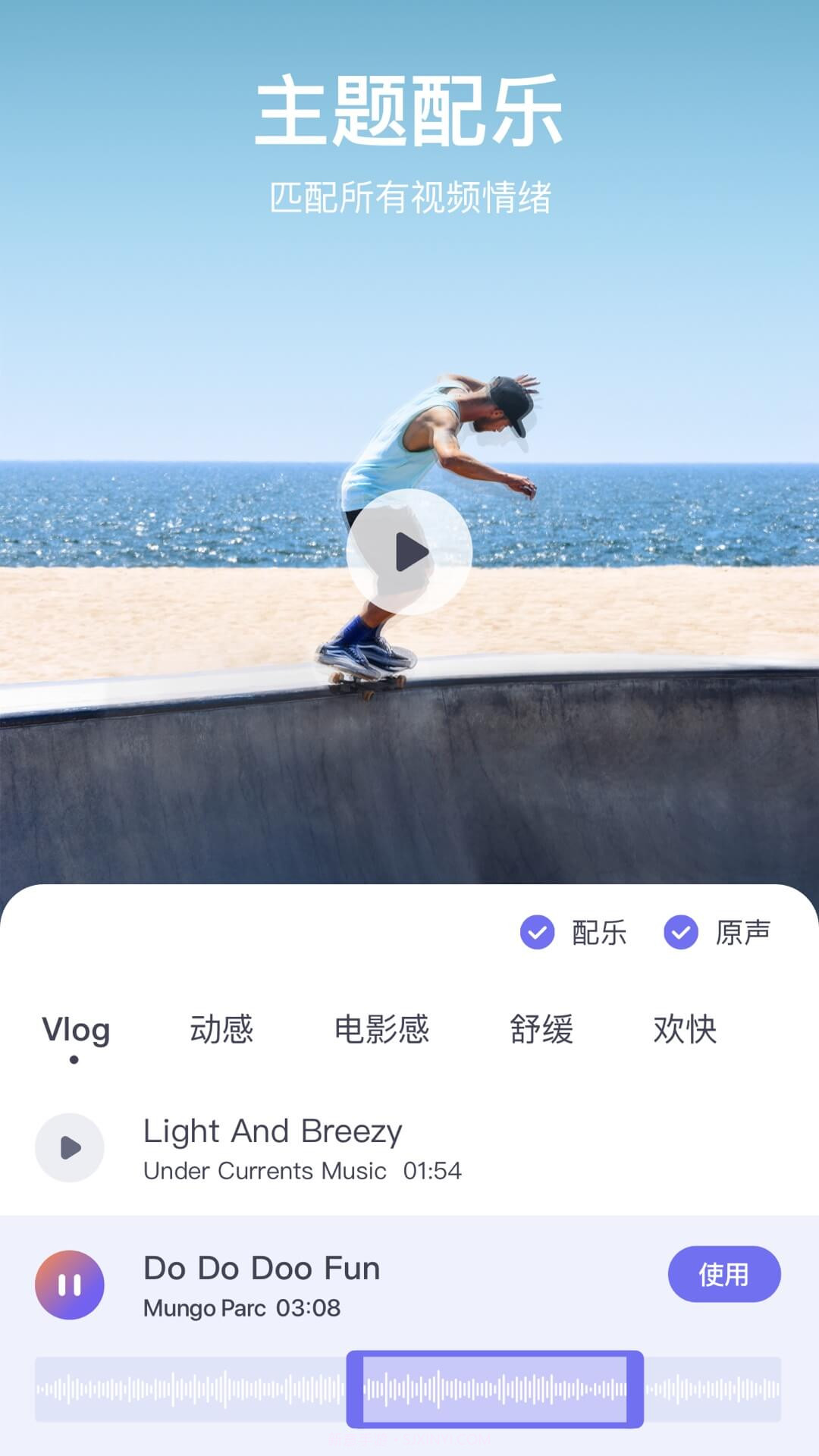
Task: Select the 欢快 category
Action: tap(685, 1030)
